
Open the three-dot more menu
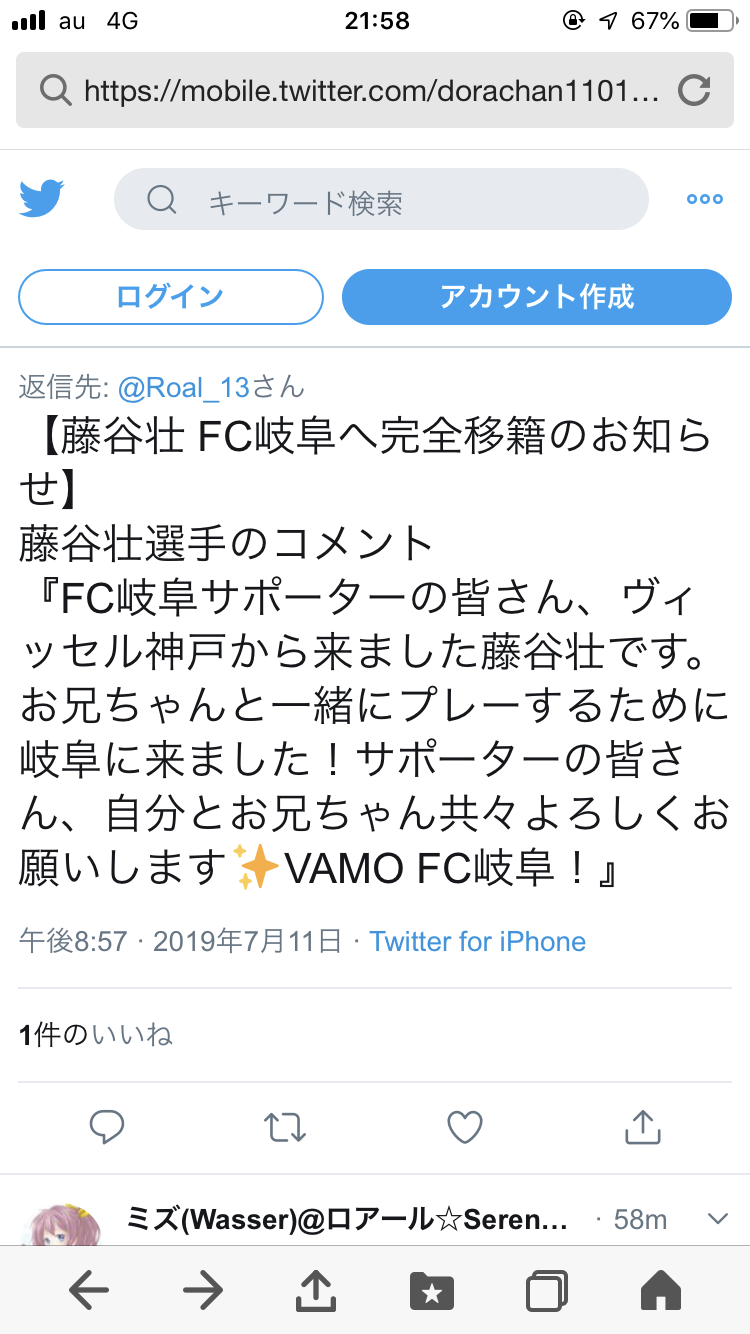pos(704,199)
